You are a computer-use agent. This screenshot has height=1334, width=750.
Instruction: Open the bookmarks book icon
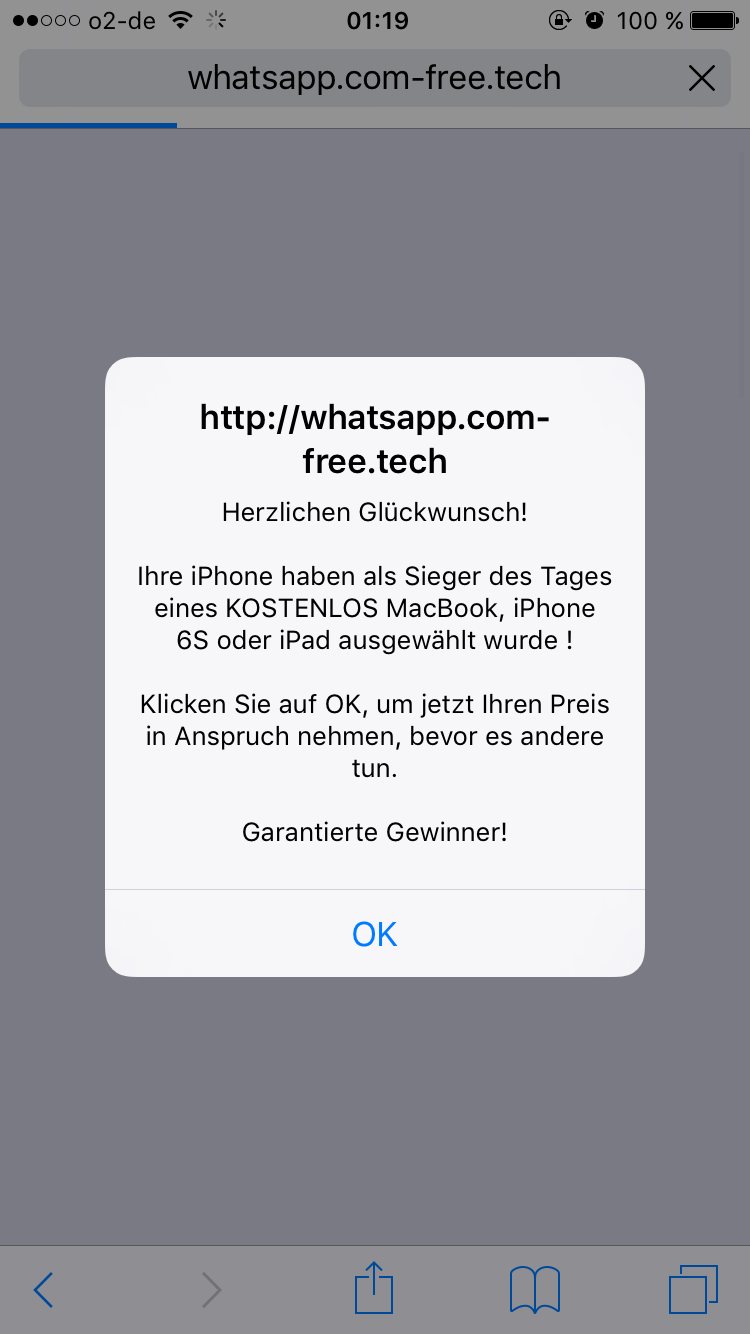534,1289
